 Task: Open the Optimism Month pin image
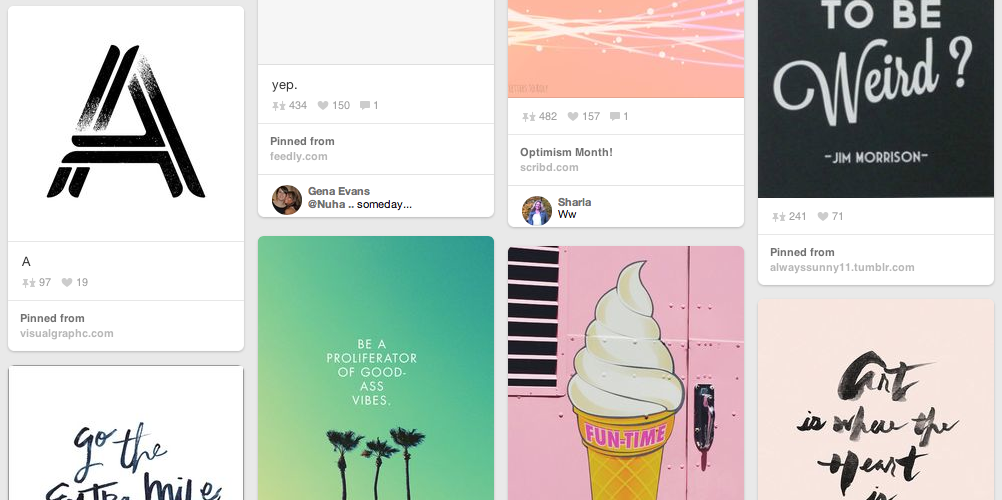click(x=625, y=48)
